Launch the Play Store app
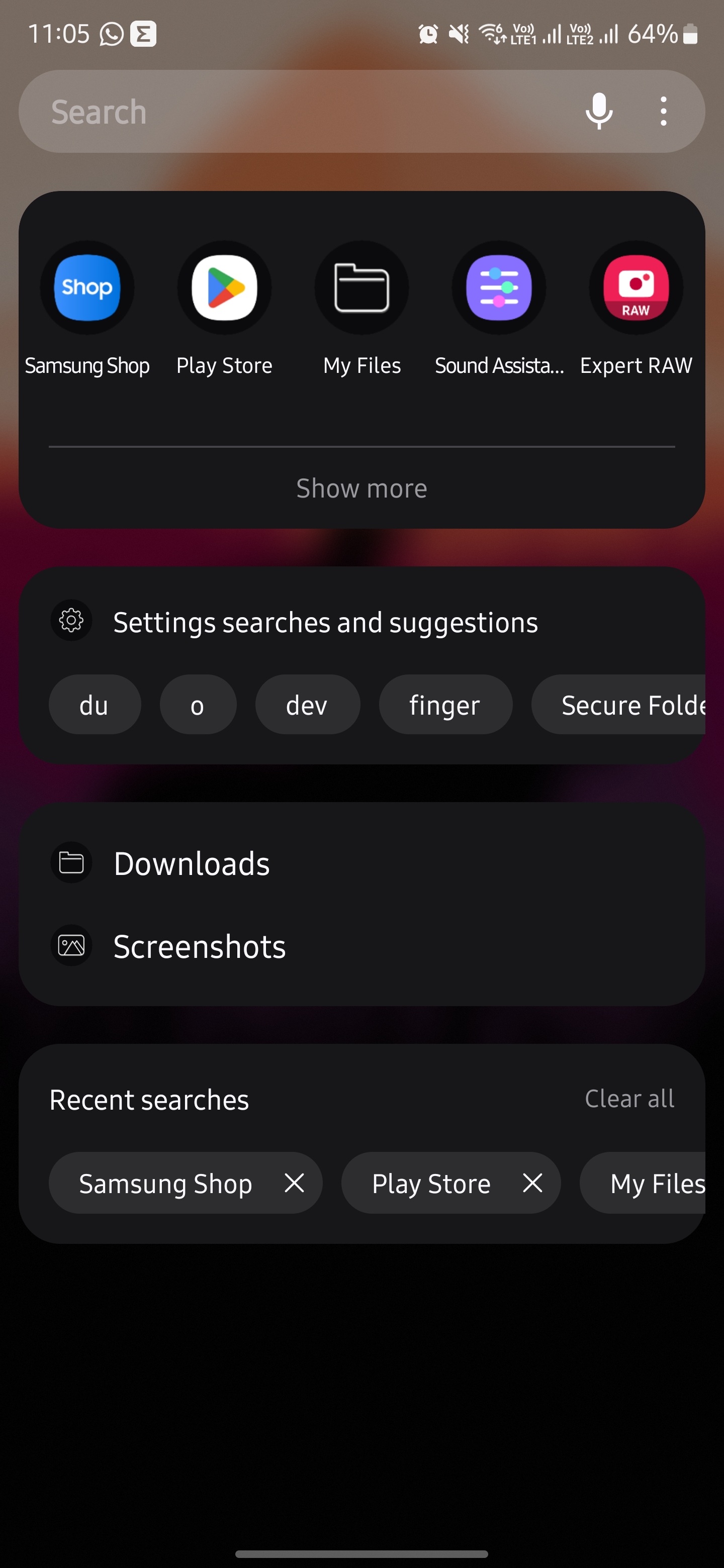This screenshot has width=724, height=1568. click(224, 287)
